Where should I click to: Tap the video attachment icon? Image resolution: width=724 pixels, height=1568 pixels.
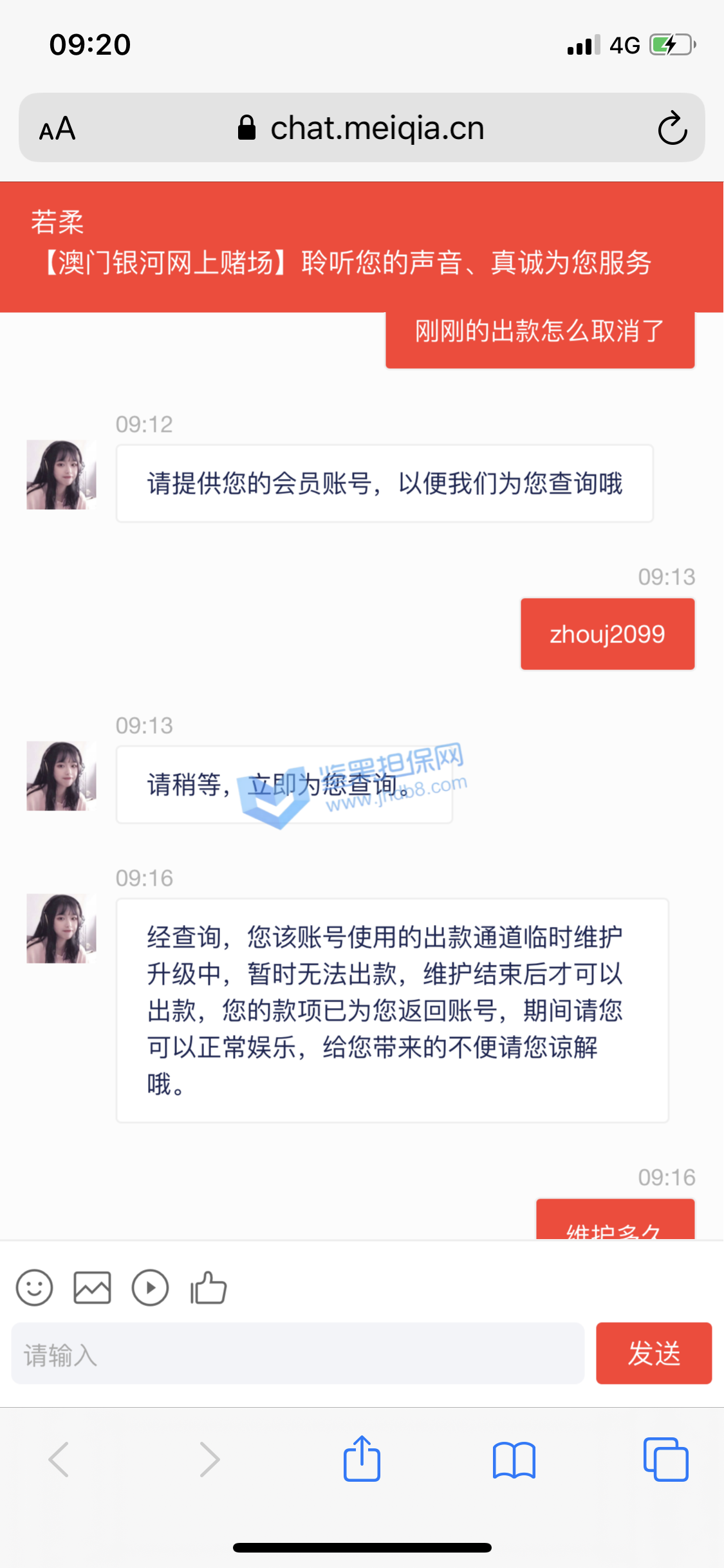[150, 1287]
